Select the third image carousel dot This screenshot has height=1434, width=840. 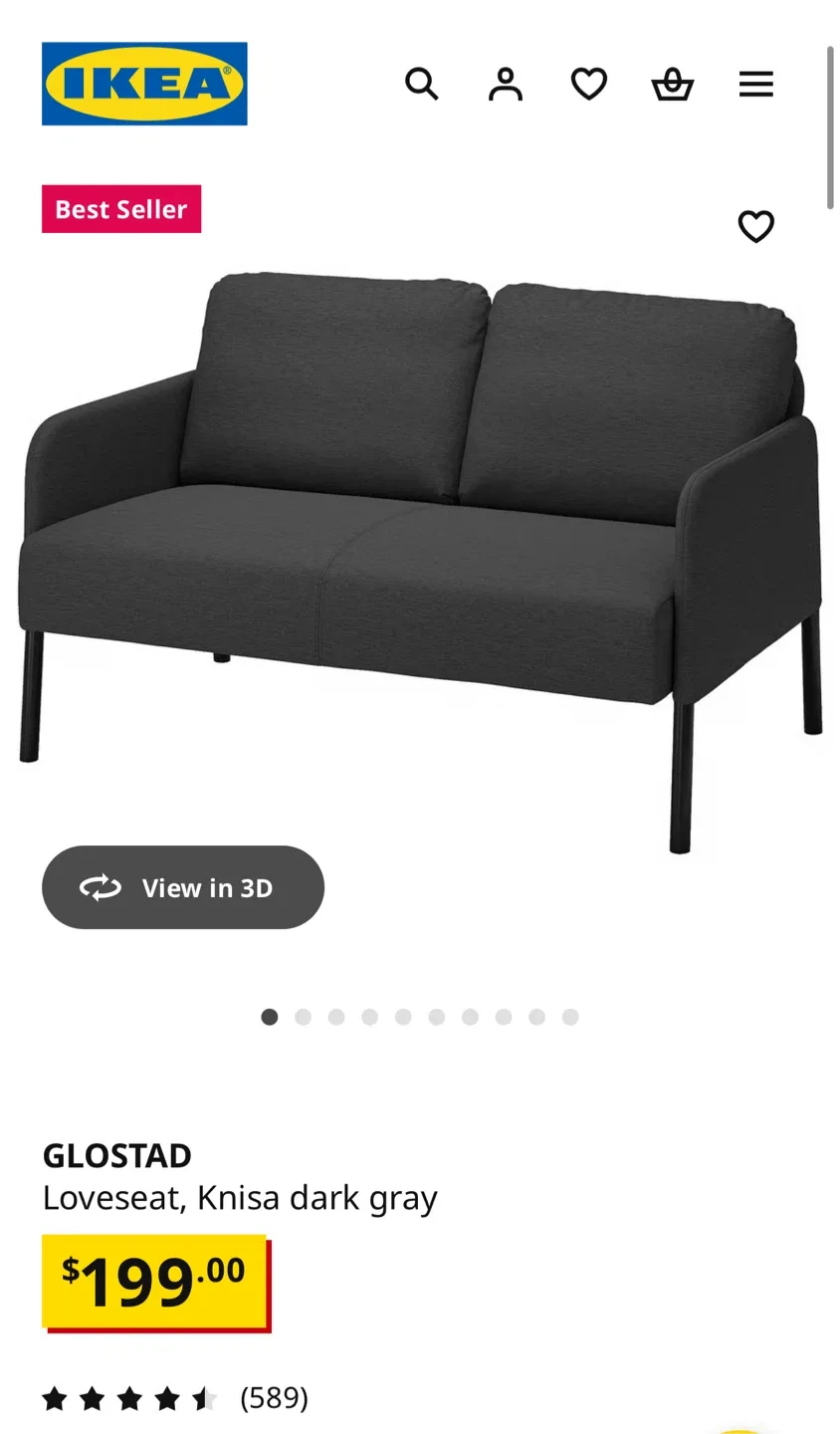click(336, 1017)
